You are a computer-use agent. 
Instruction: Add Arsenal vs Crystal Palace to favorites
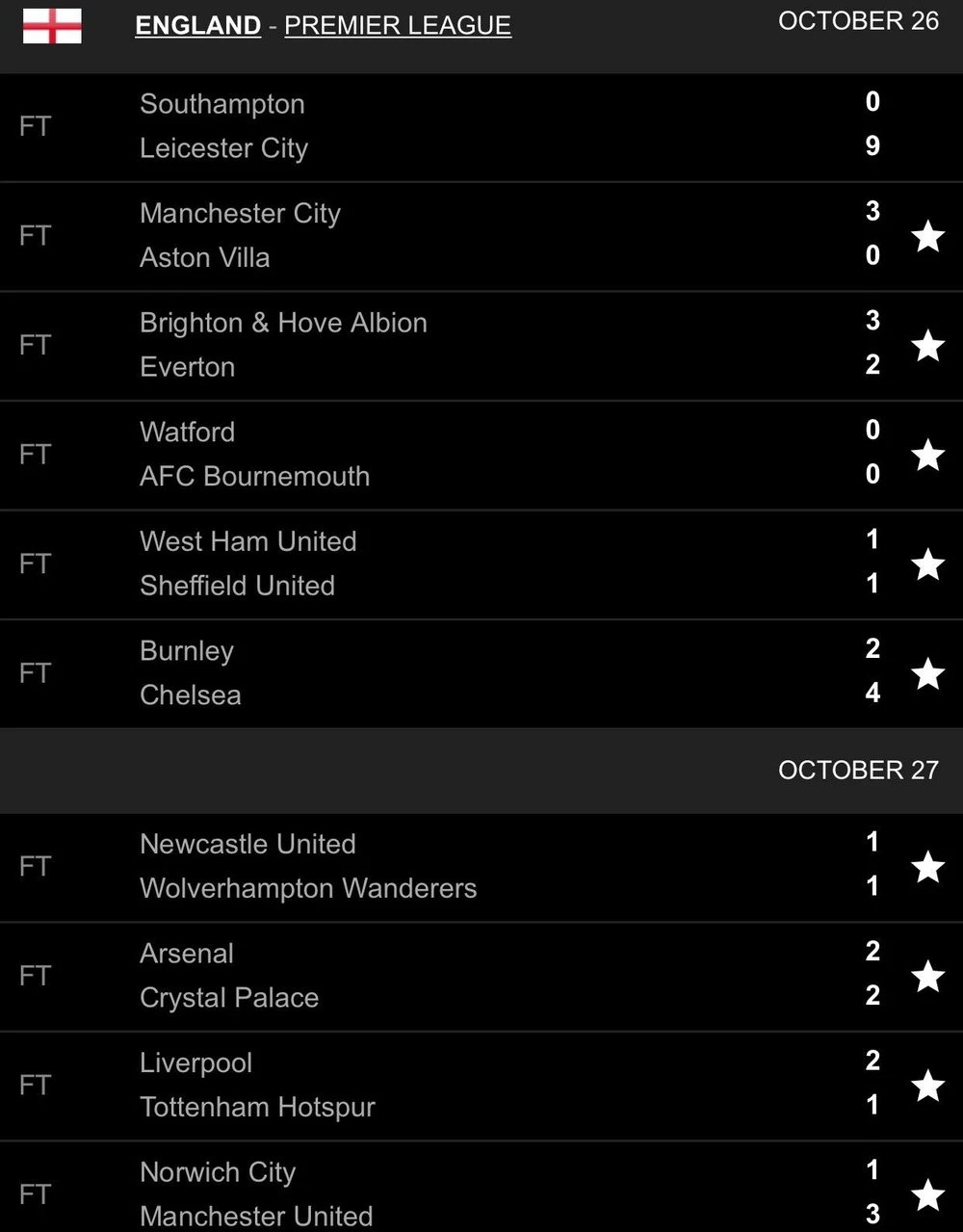pyautogui.click(x=927, y=976)
